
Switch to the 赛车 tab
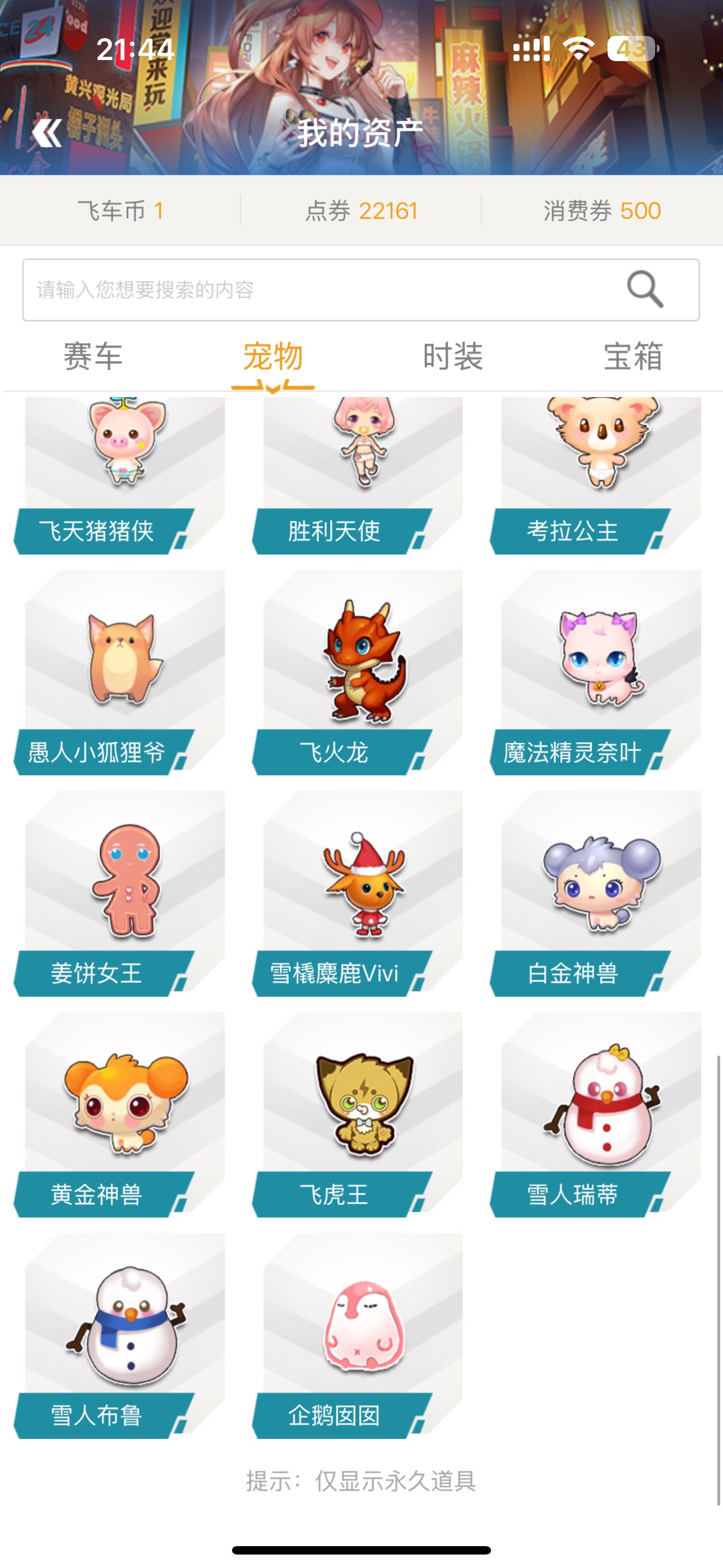pos(93,356)
